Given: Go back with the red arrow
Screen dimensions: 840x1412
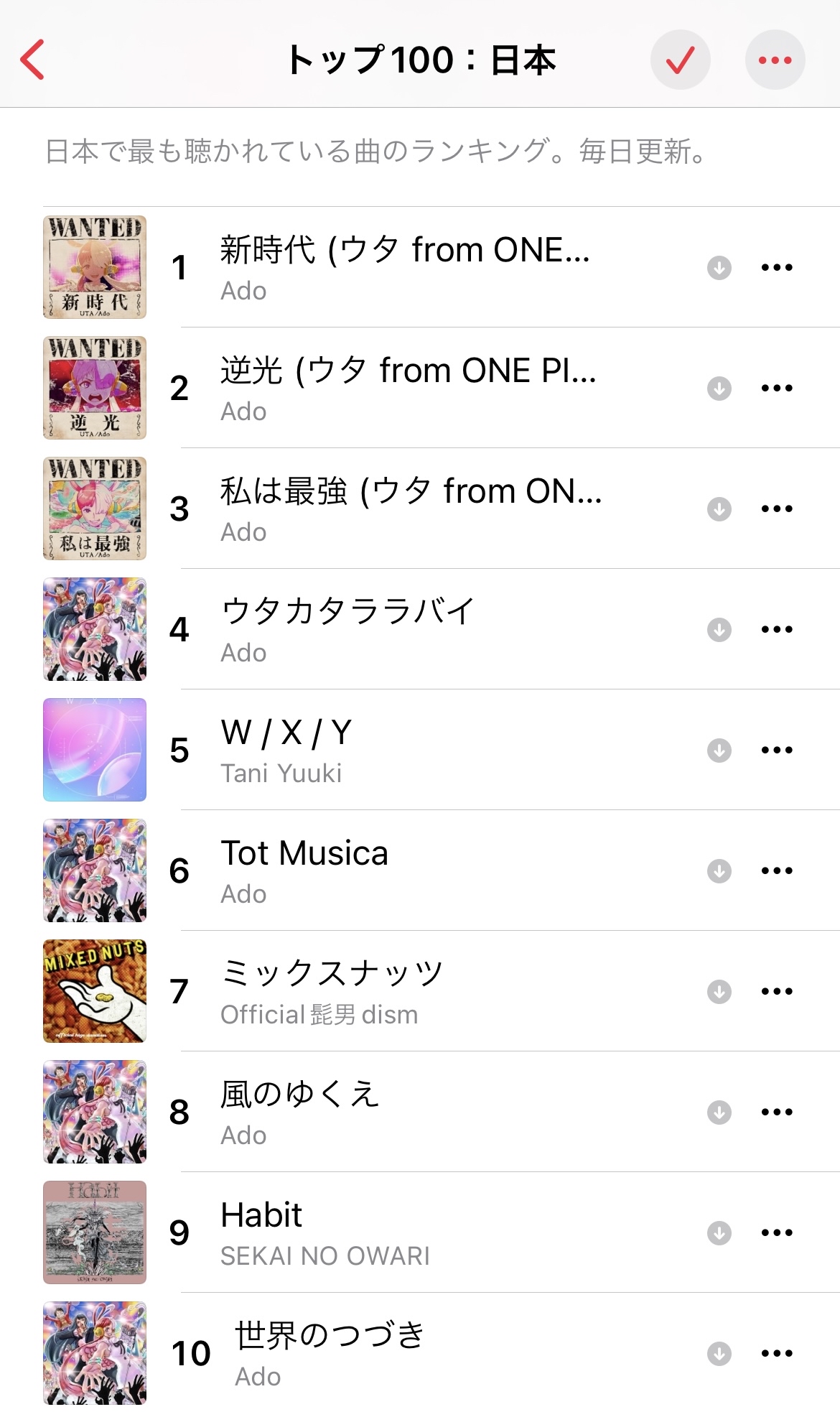Looking at the screenshot, I should (x=33, y=60).
